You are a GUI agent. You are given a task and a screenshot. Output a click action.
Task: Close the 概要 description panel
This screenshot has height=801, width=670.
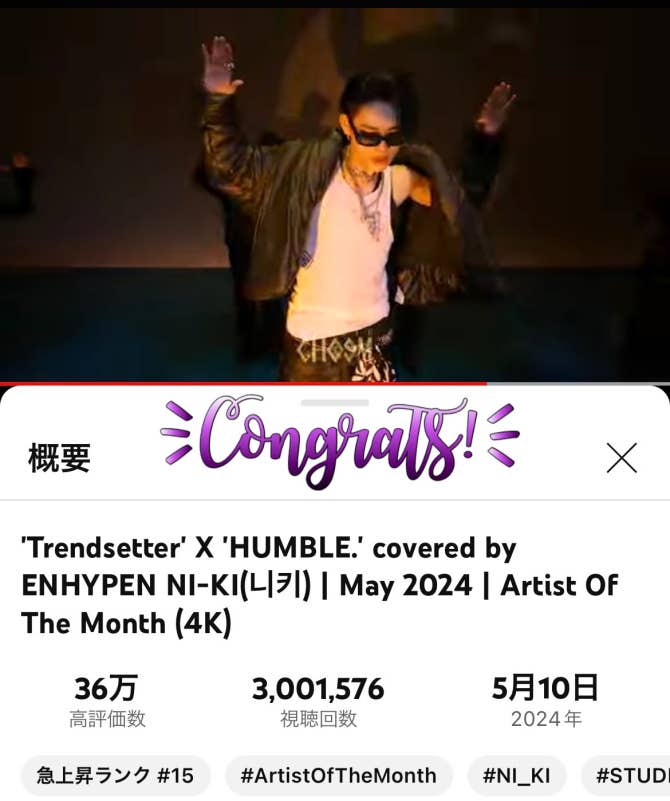tap(621, 458)
